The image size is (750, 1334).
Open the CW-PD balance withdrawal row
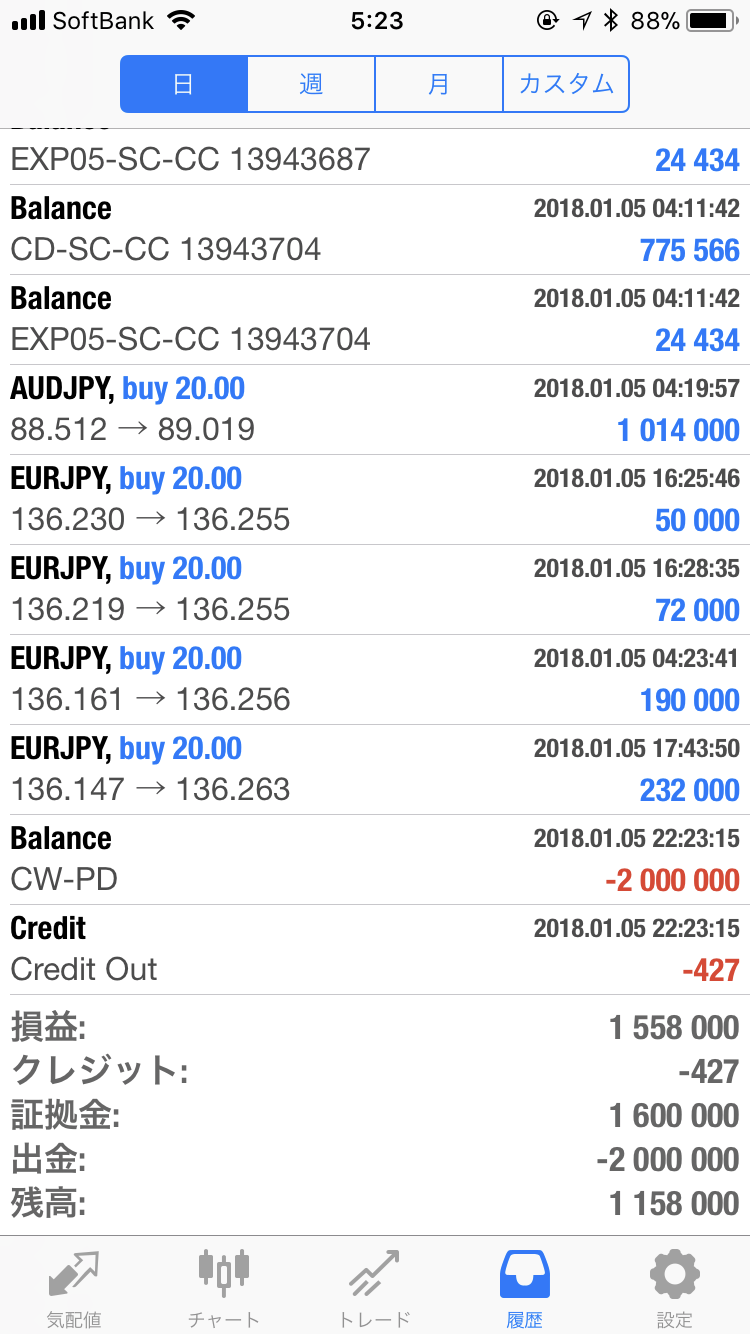tap(375, 860)
